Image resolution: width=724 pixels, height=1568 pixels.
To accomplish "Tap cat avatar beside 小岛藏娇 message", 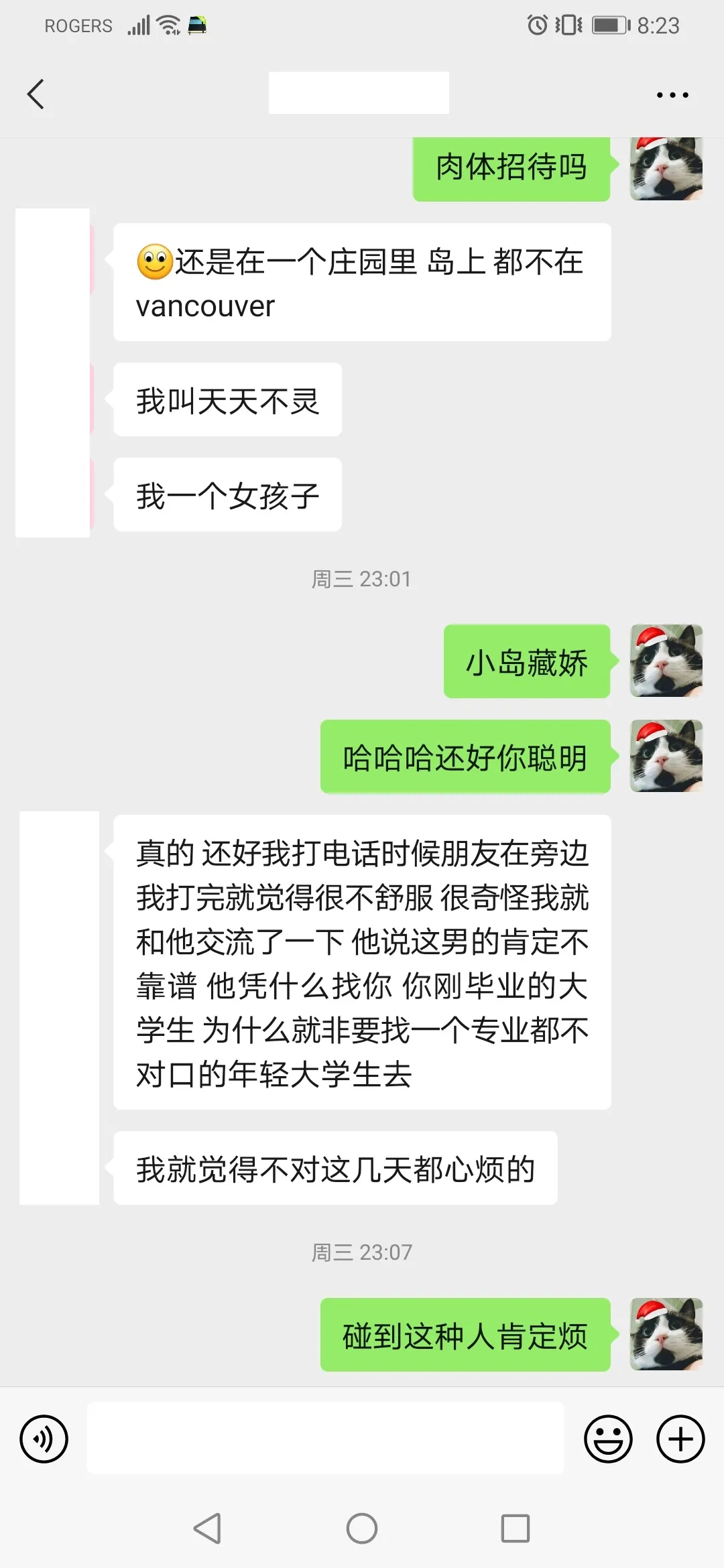I will (666, 661).
